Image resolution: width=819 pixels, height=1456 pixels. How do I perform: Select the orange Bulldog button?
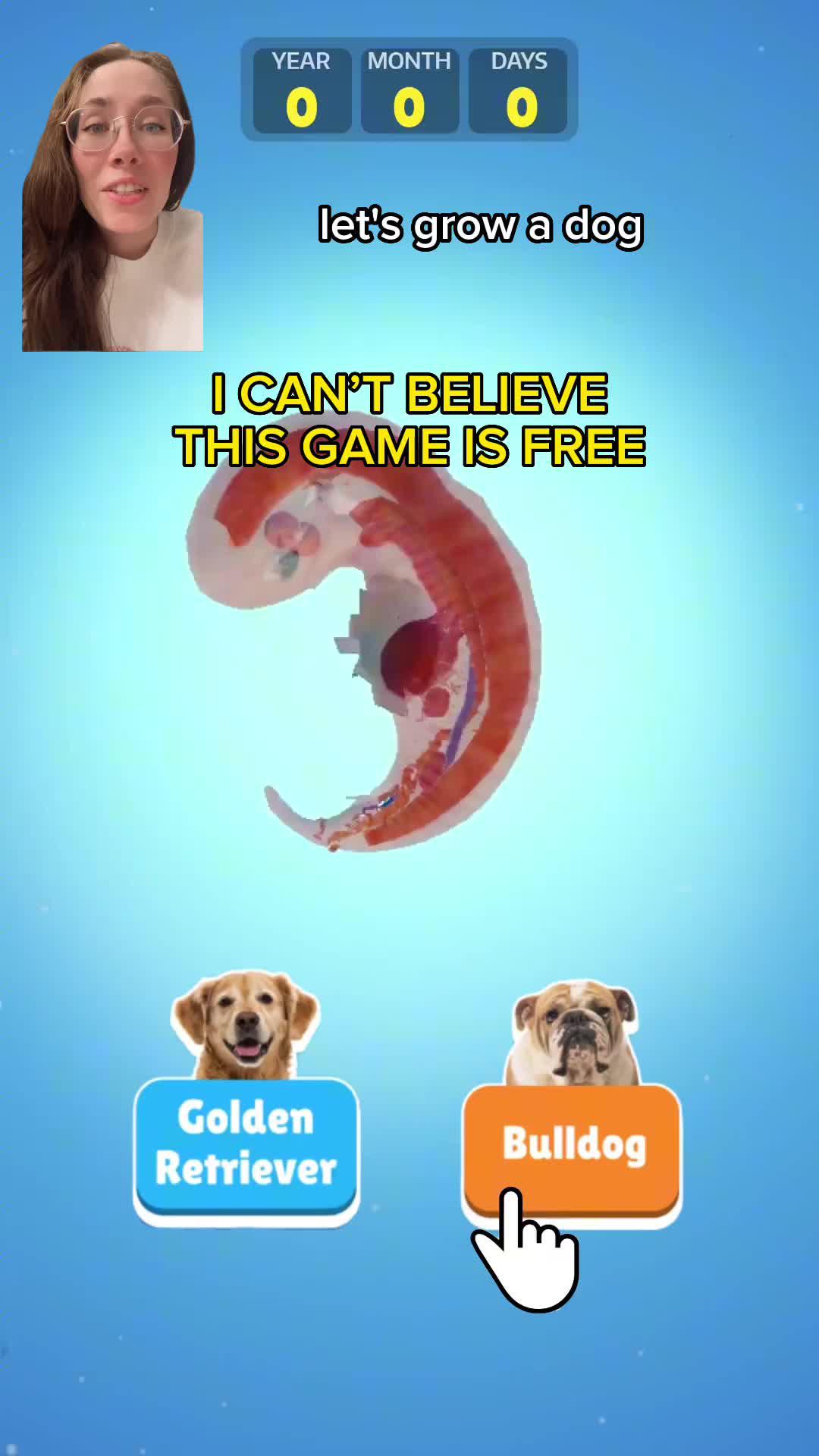[573, 1144]
